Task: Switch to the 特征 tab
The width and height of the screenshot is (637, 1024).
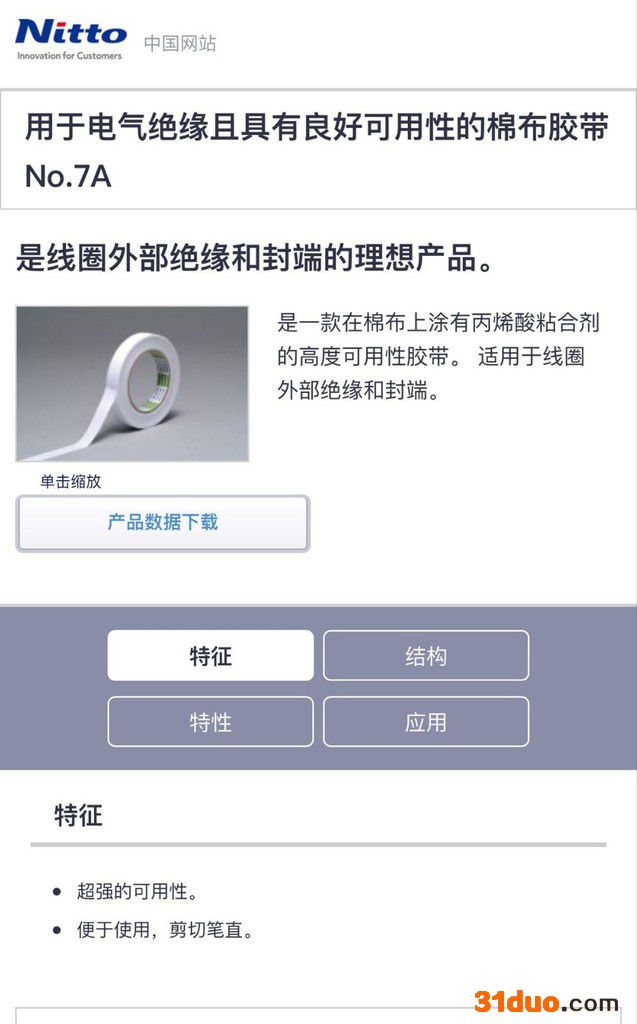Action: tap(210, 656)
